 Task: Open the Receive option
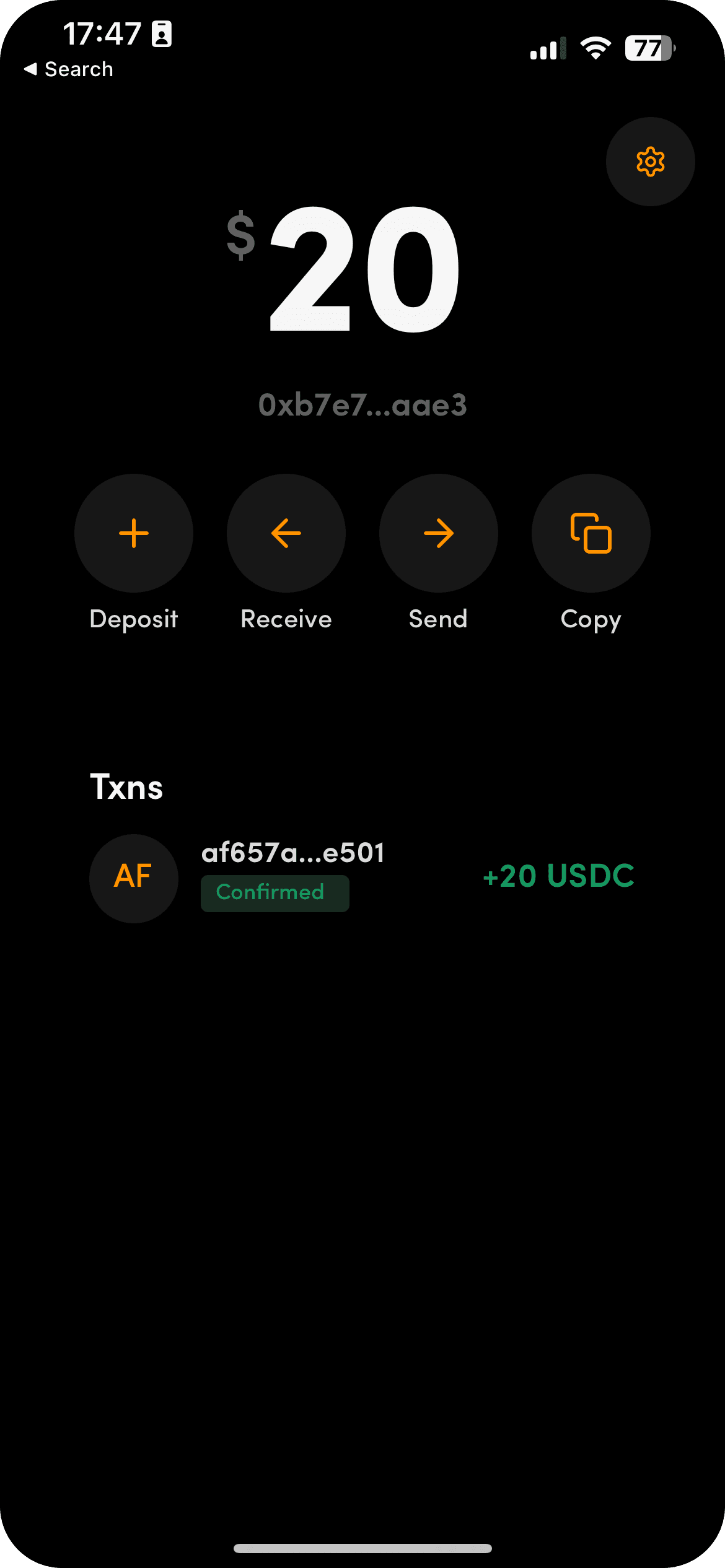pyautogui.click(x=286, y=533)
